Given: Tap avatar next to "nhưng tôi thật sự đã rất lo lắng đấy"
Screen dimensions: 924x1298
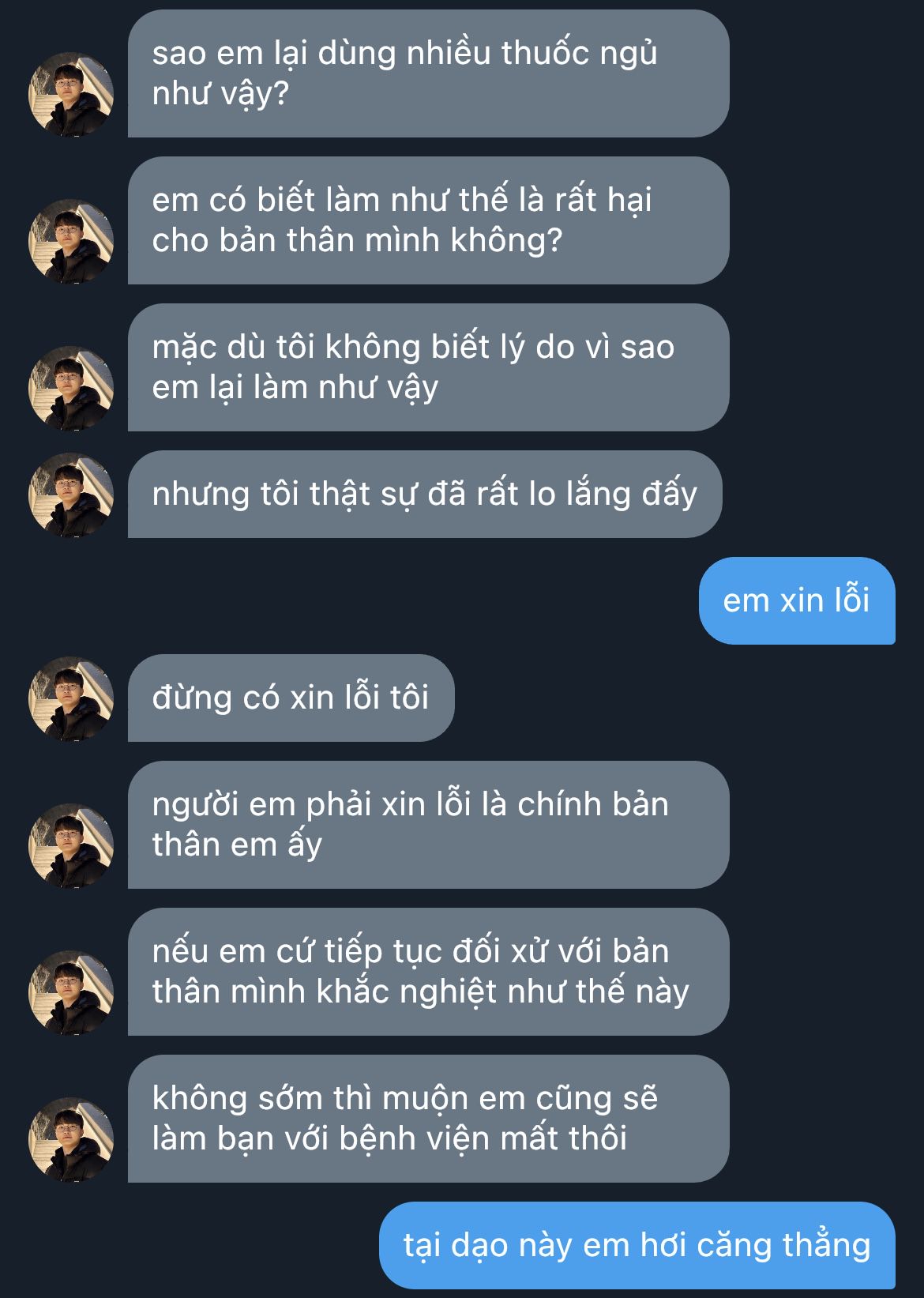Looking at the screenshot, I should tap(71, 495).
